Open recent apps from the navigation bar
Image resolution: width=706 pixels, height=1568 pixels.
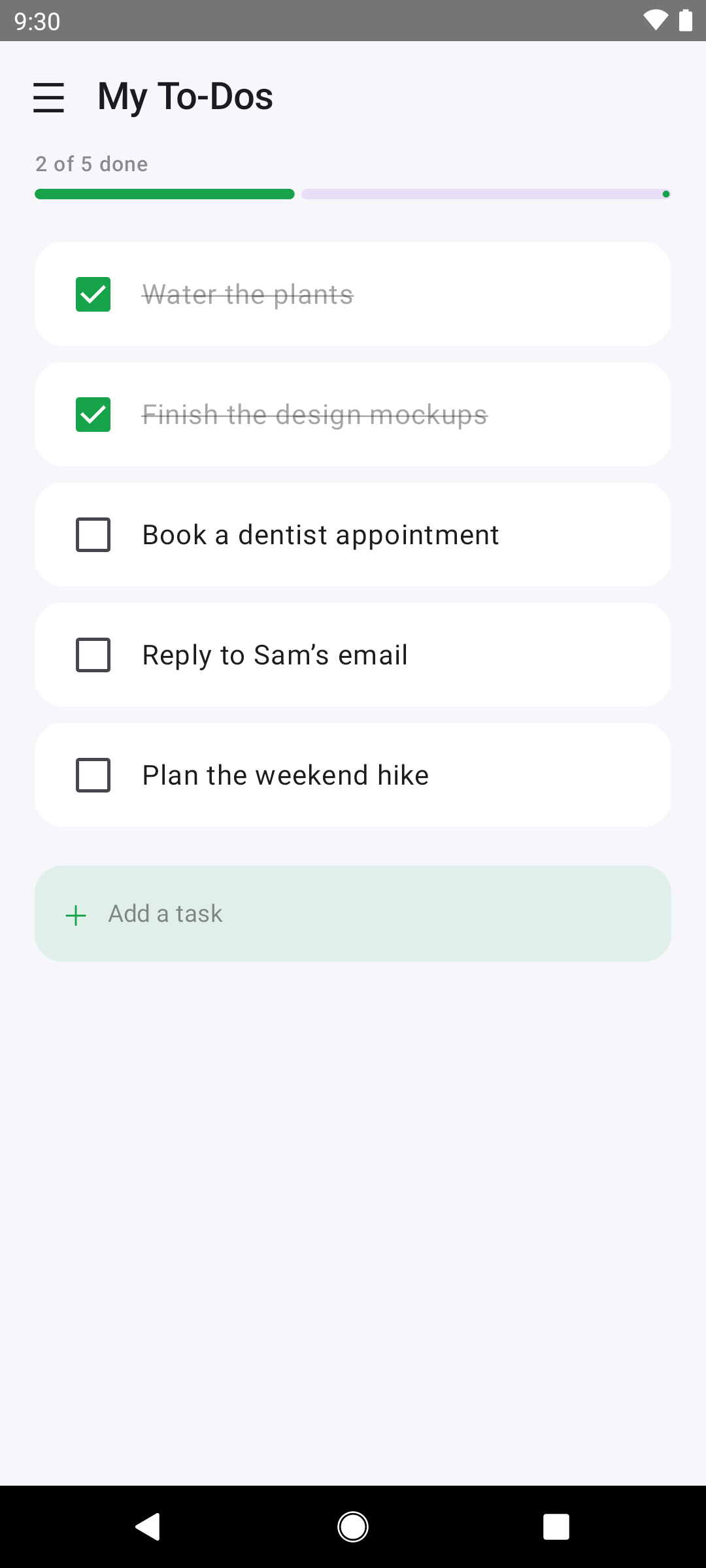point(556,1527)
